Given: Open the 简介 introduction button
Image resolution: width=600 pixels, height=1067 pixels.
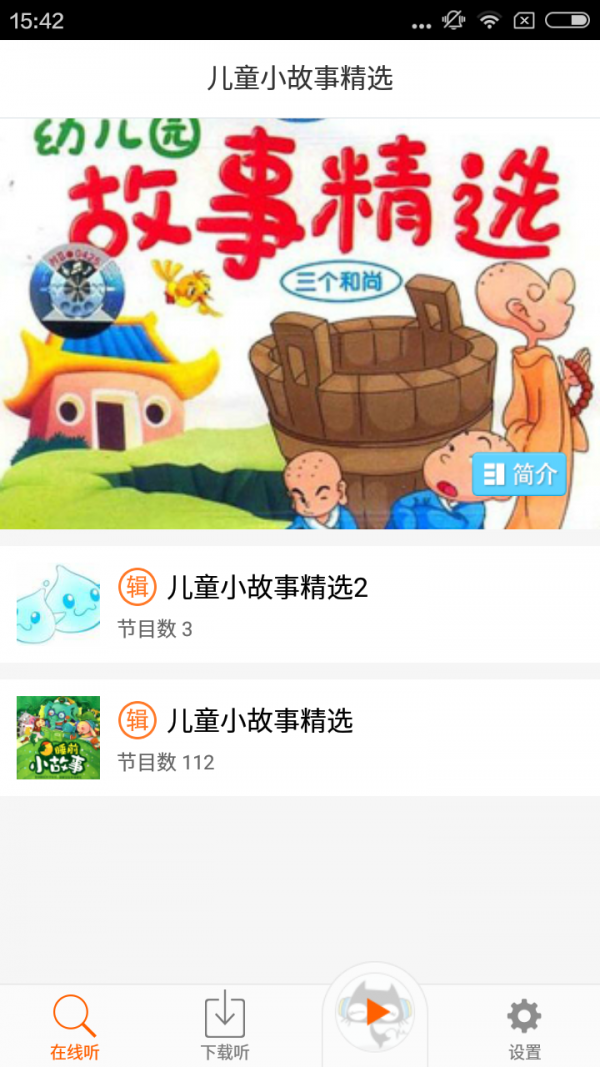Looking at the screenshot, I should (x=519, y=474).
